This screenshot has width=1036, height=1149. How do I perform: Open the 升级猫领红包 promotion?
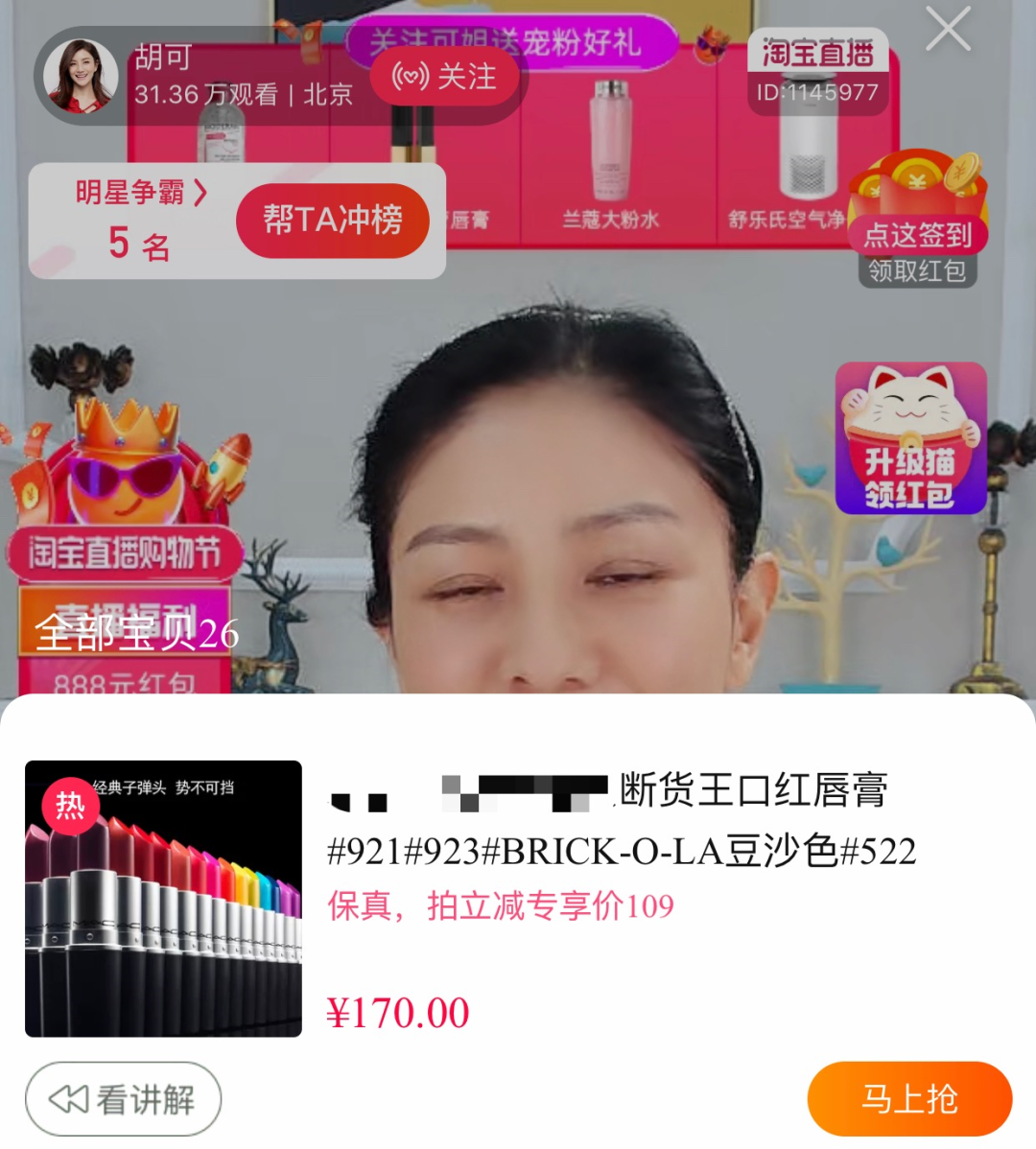click(x=910, y=438)
